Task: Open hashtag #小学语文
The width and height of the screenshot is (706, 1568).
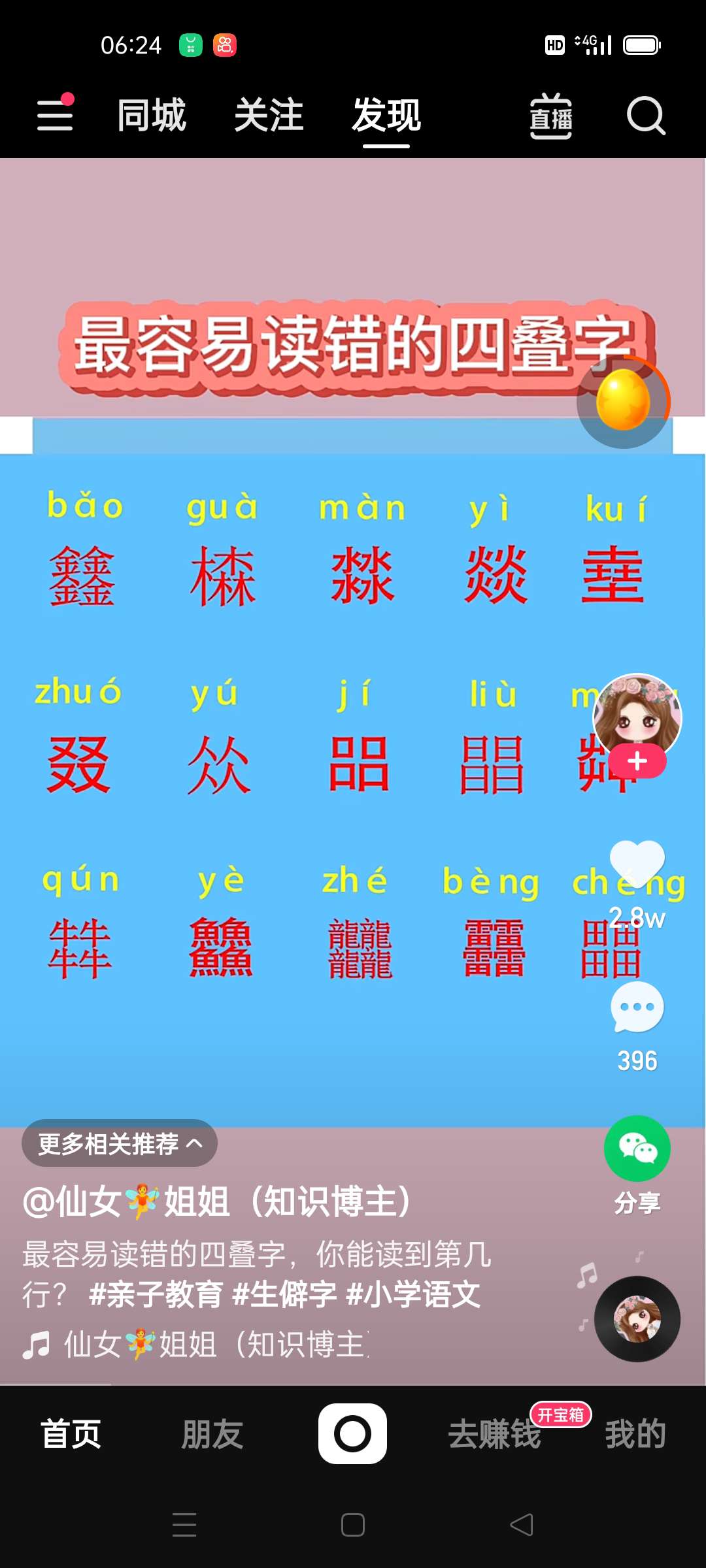Action: [413, 1294]
